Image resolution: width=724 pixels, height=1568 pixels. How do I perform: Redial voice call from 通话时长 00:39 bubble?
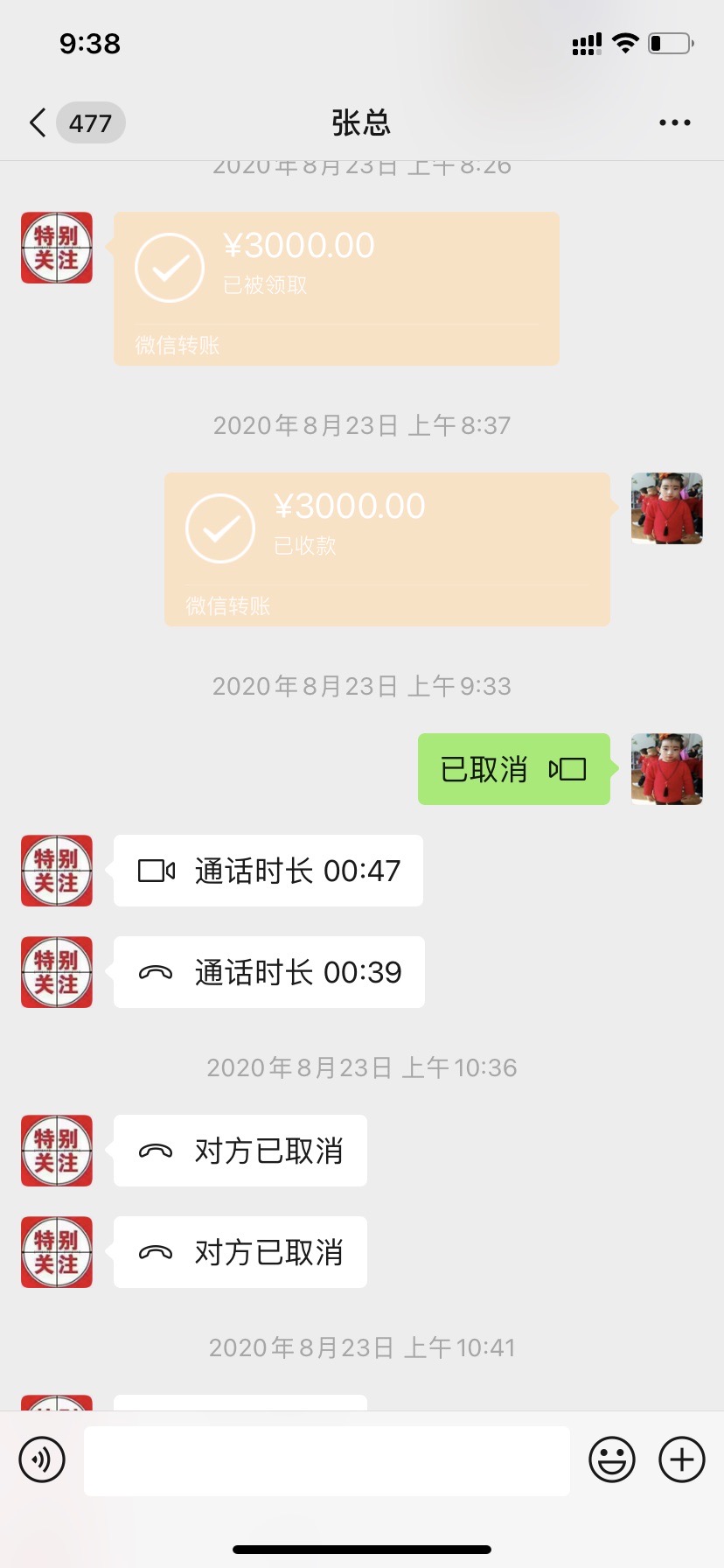(268, 972)
